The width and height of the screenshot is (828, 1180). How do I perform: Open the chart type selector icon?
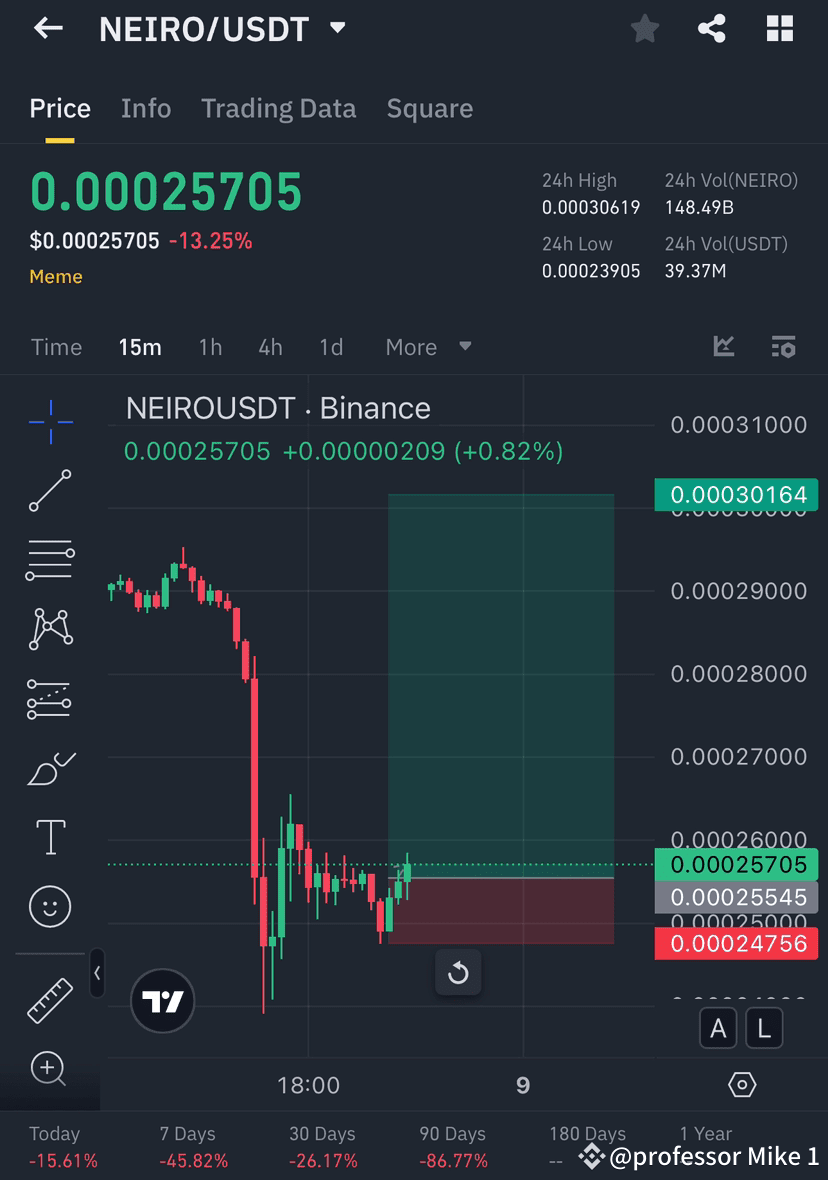723,347
